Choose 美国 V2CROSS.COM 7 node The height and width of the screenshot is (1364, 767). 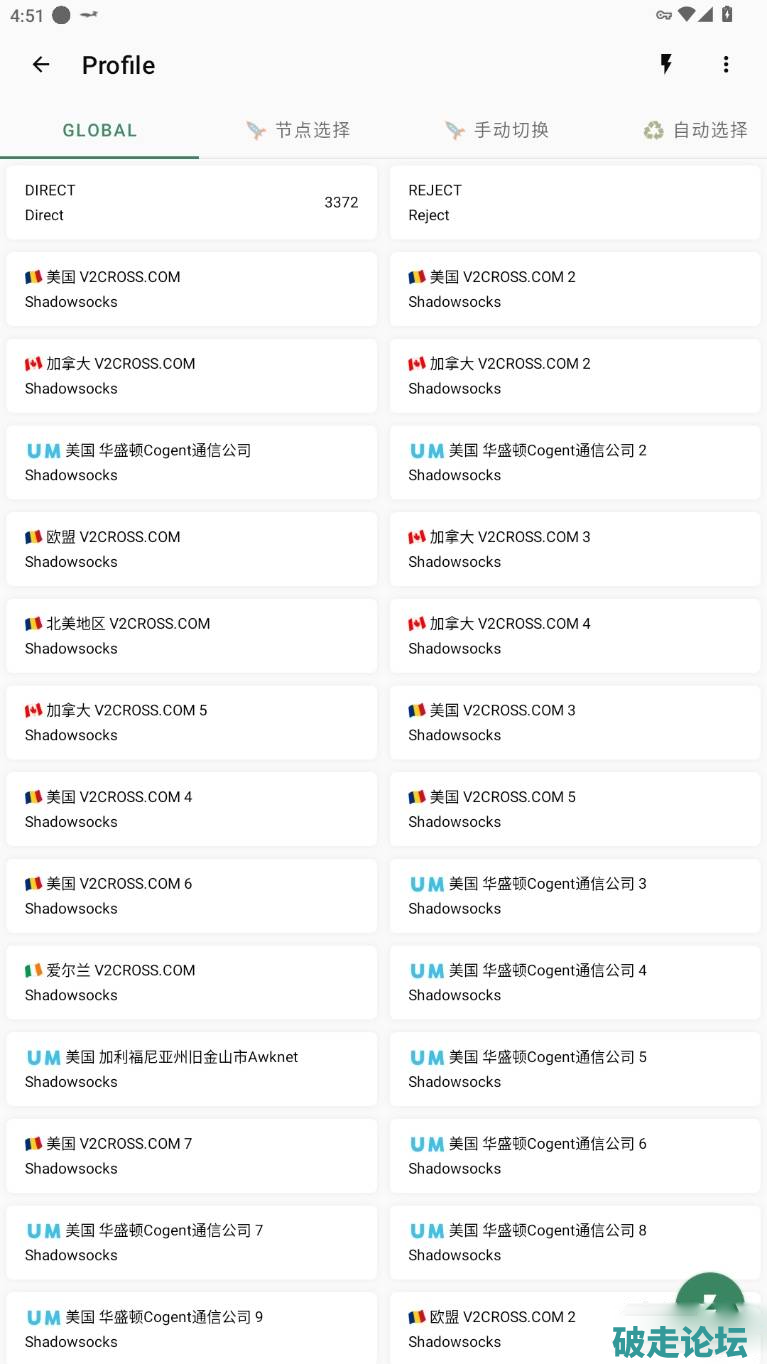(191, 1155)
